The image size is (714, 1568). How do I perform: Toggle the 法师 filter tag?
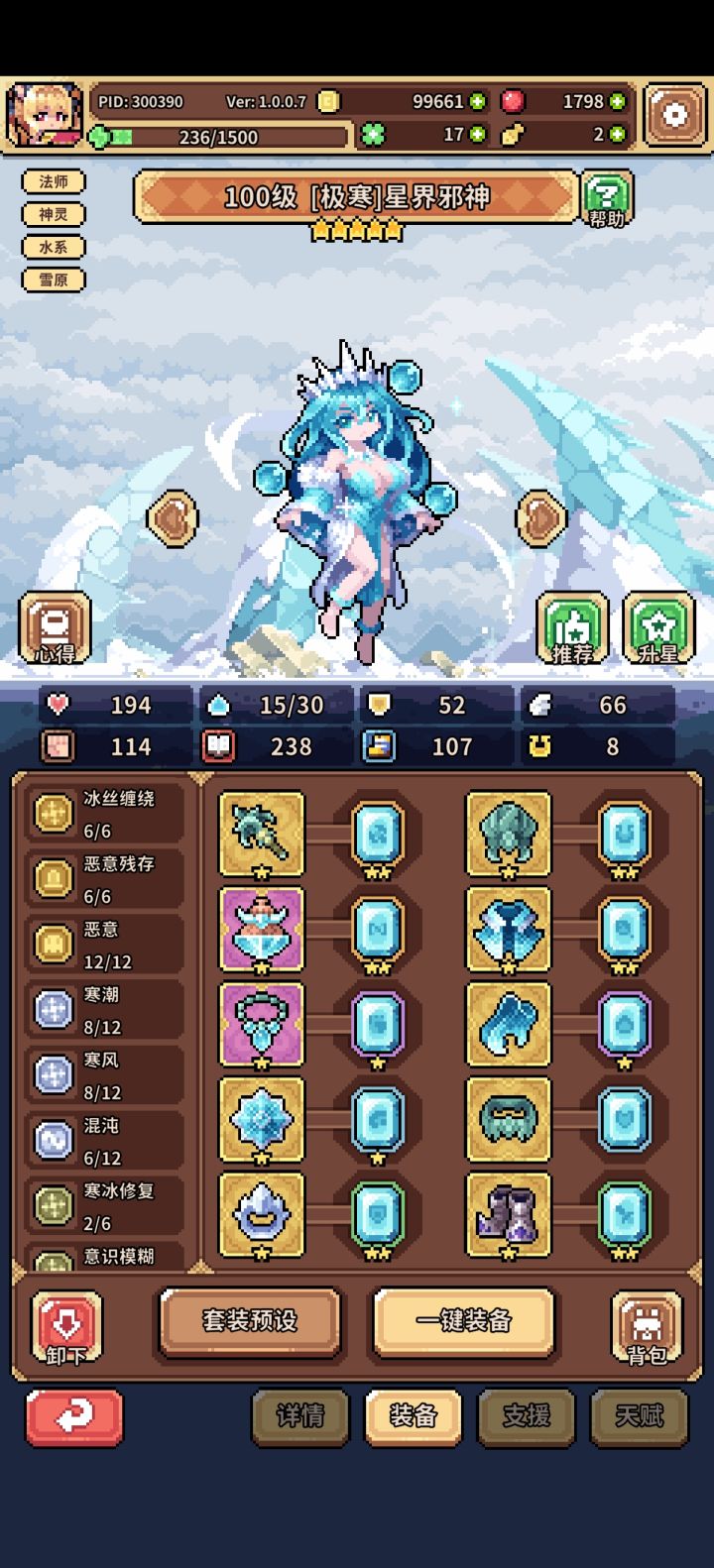(54, 182)
